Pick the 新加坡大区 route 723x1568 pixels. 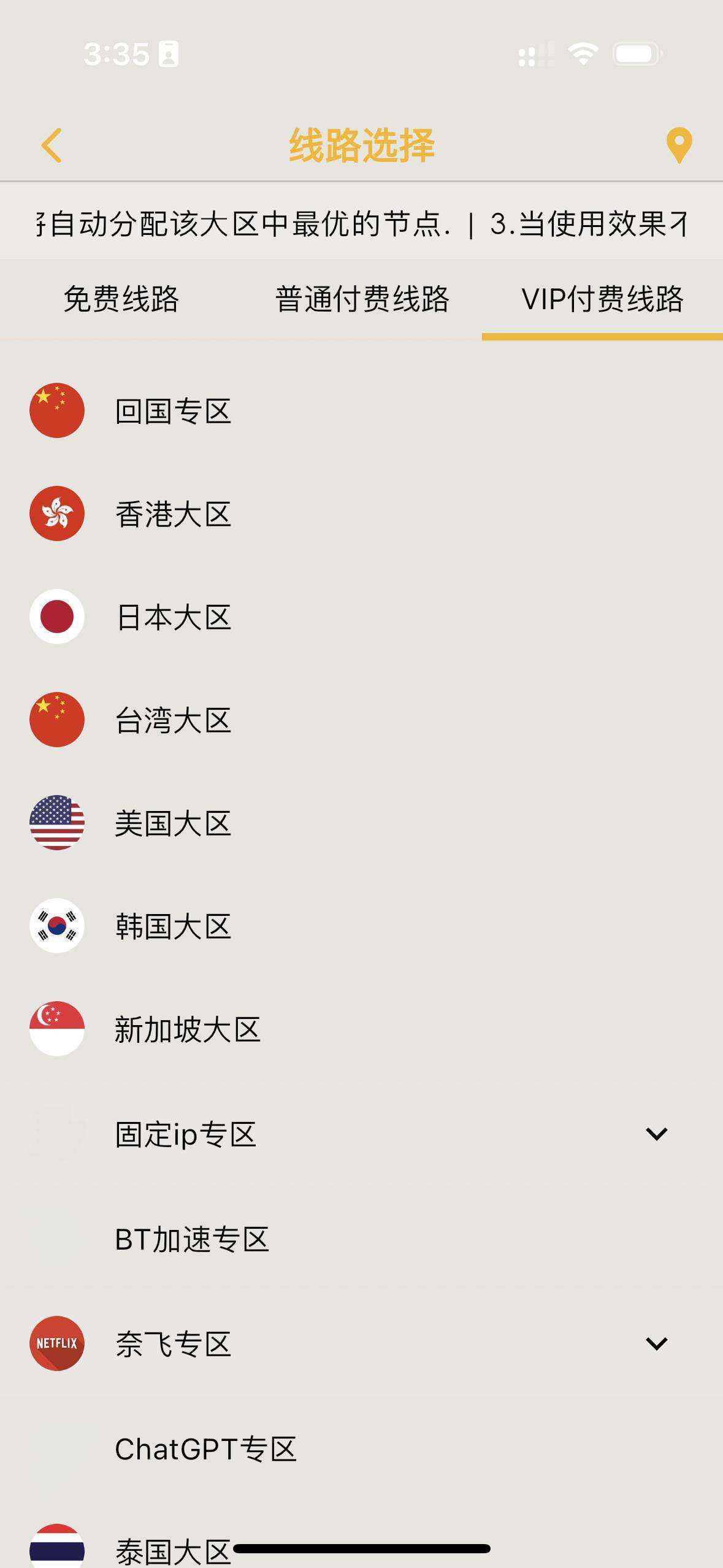pos(187,1029)
